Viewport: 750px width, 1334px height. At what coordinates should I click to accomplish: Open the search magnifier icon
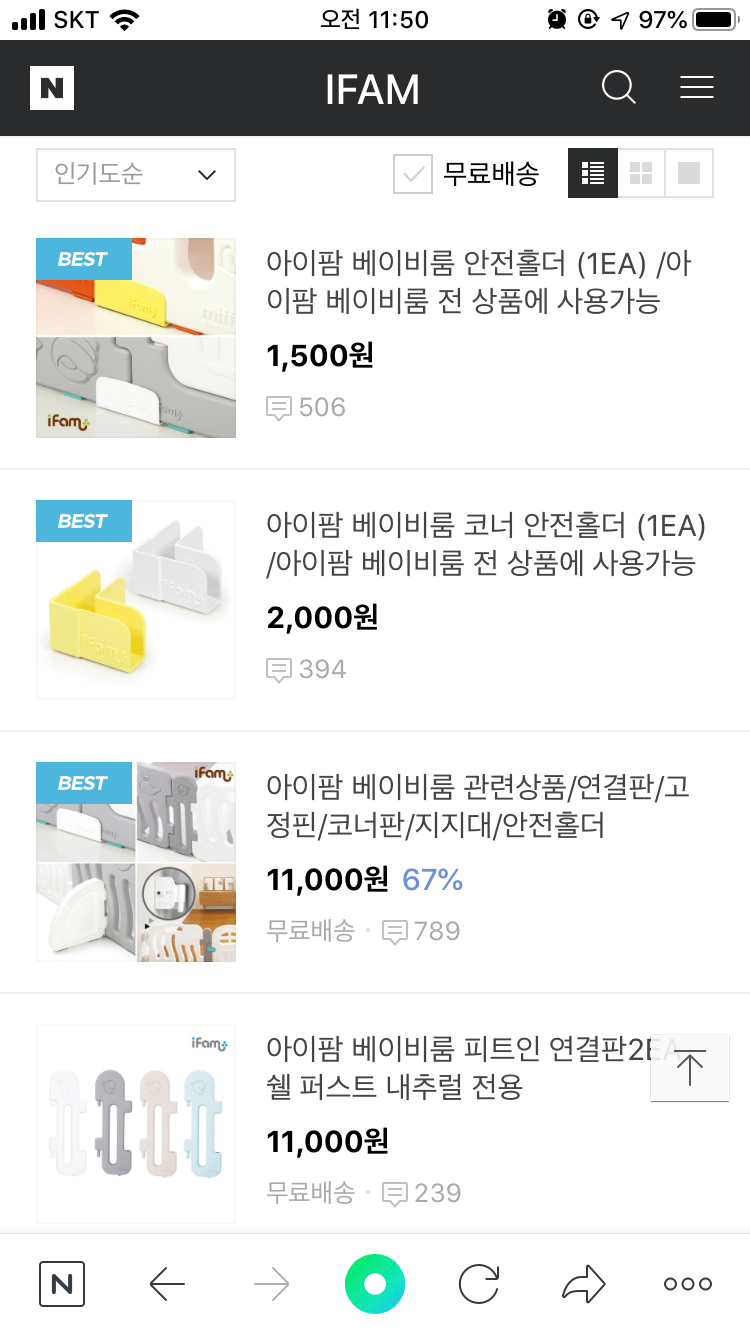tap(618, 88)
